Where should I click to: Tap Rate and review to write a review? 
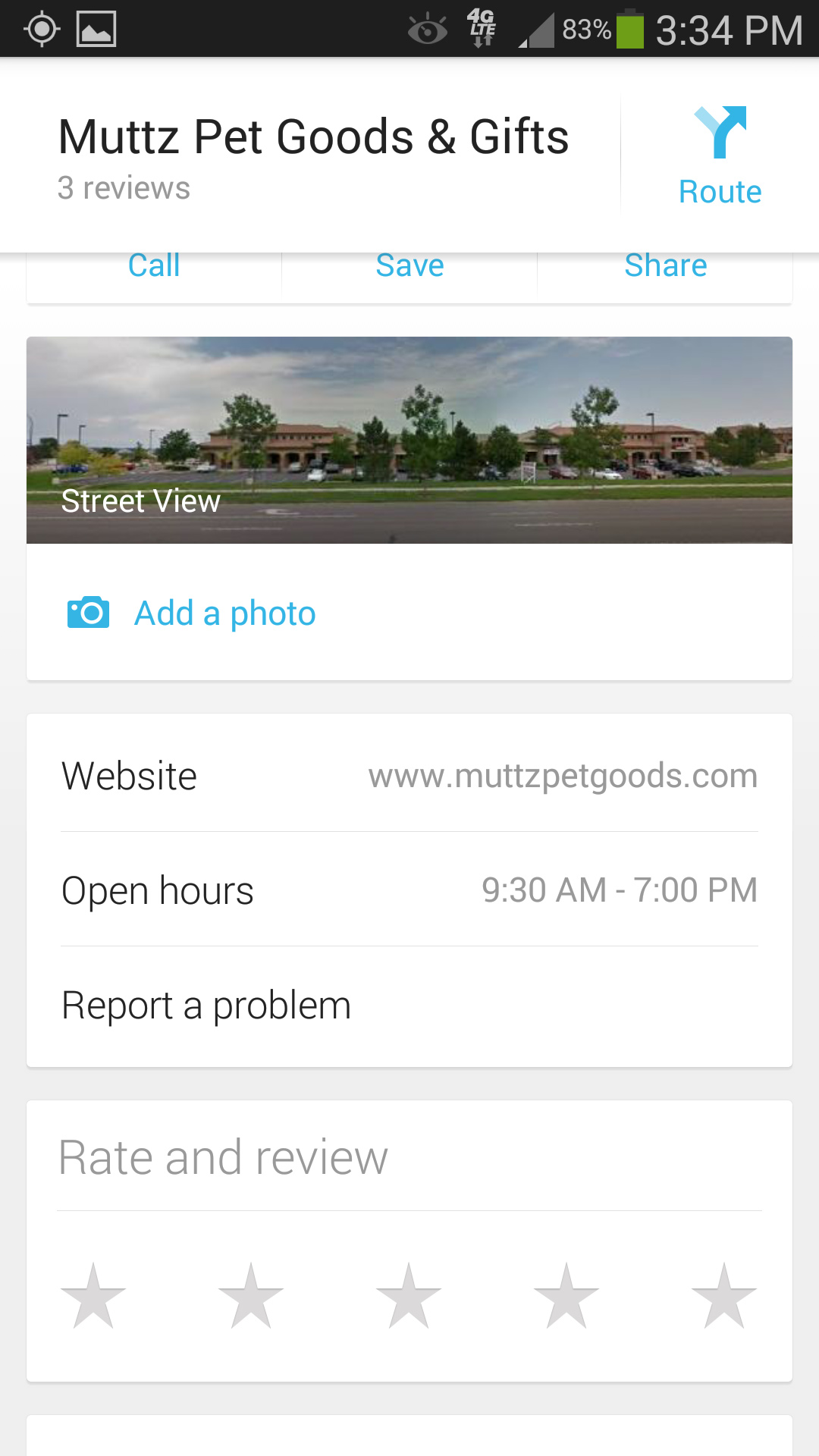[x=223, y=1156]
